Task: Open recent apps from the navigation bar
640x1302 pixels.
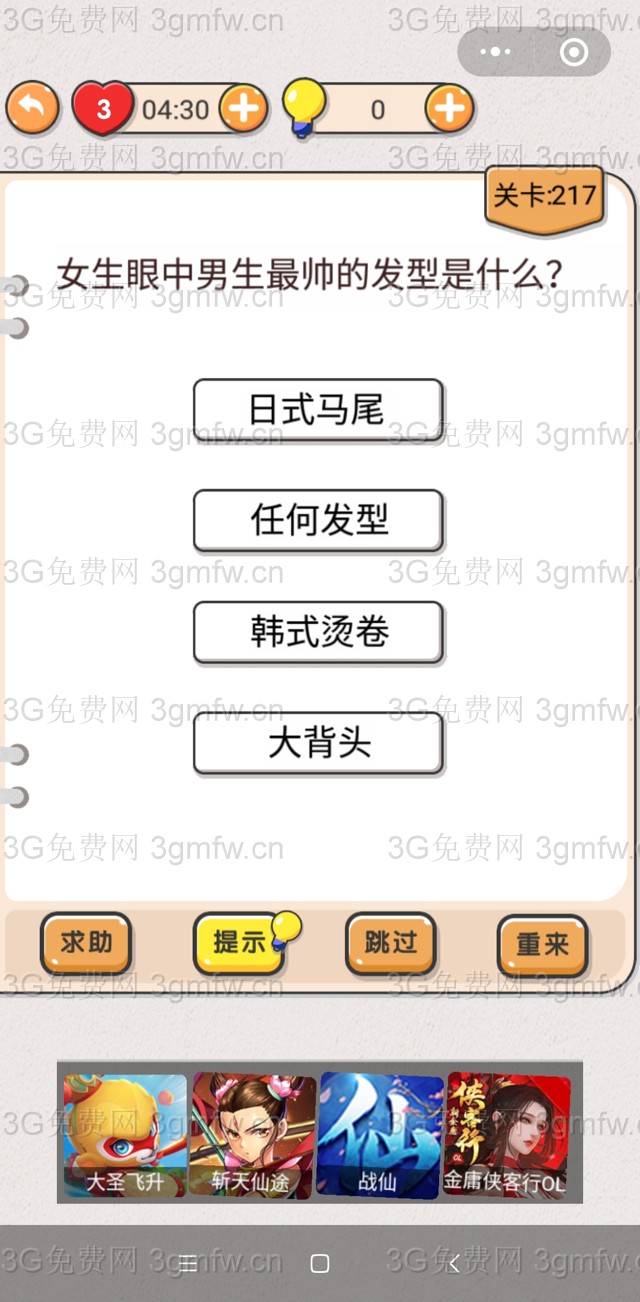Action: (187, 1264)
